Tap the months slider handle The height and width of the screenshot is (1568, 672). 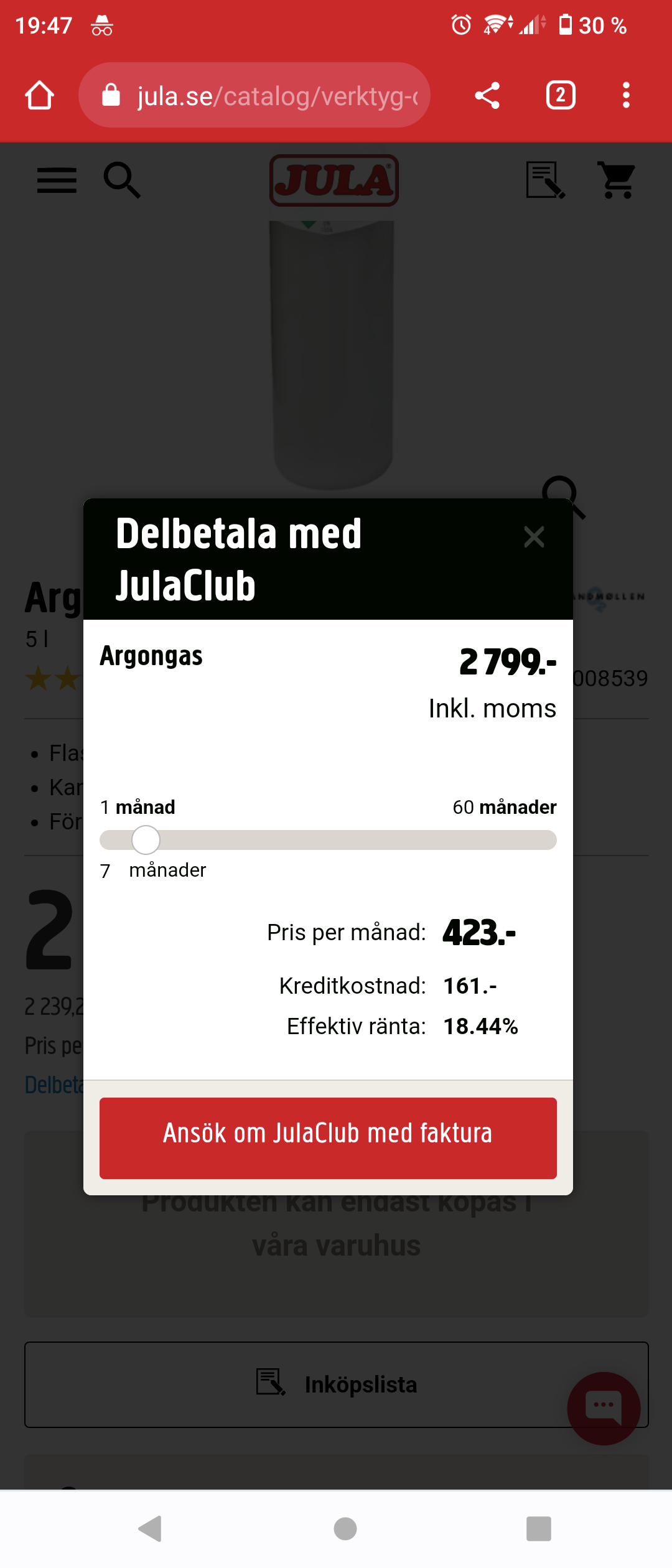point(146,840)
